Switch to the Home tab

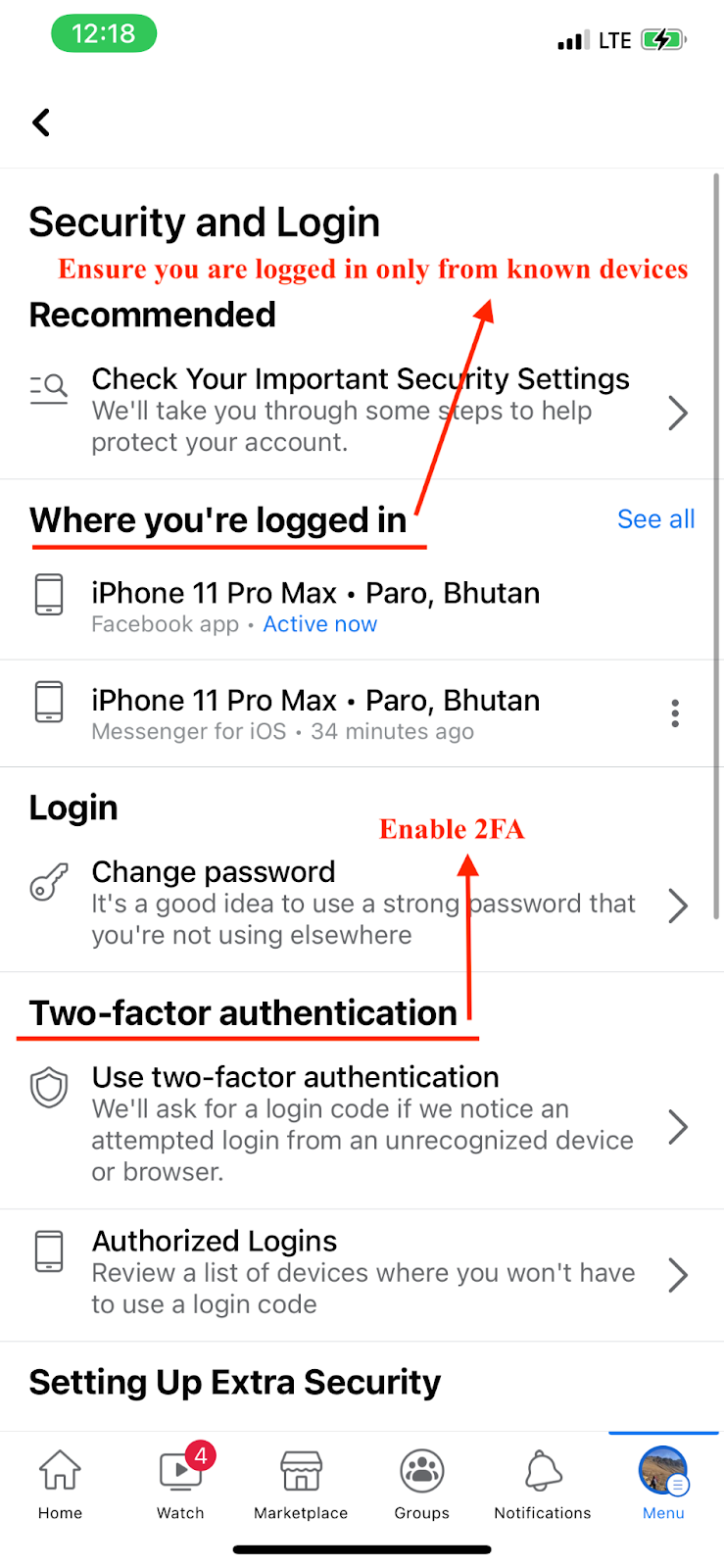coord(60,1484)
